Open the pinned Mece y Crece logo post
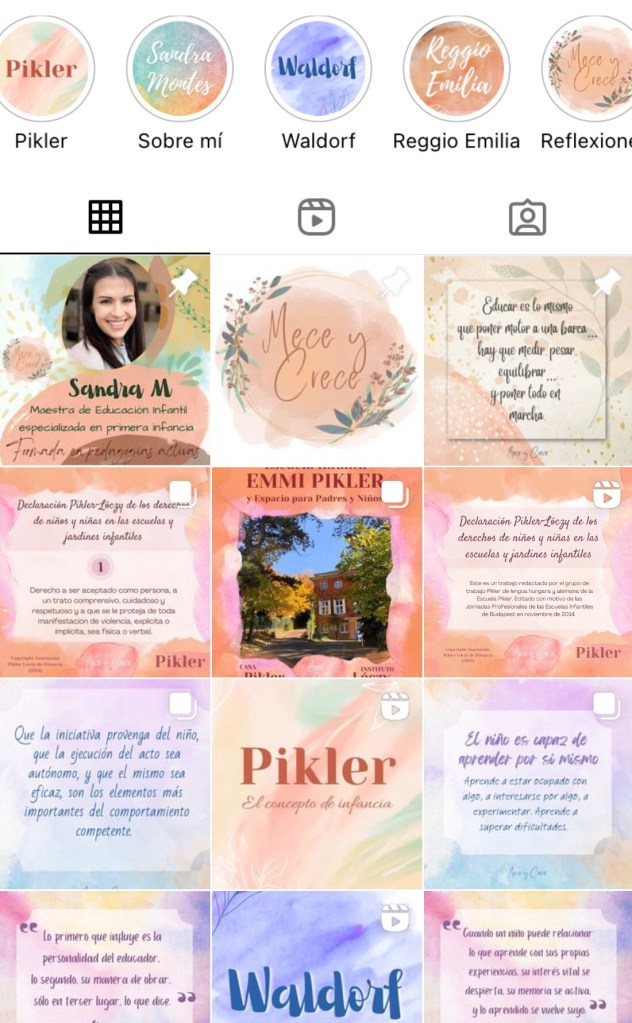 point(316,360)
